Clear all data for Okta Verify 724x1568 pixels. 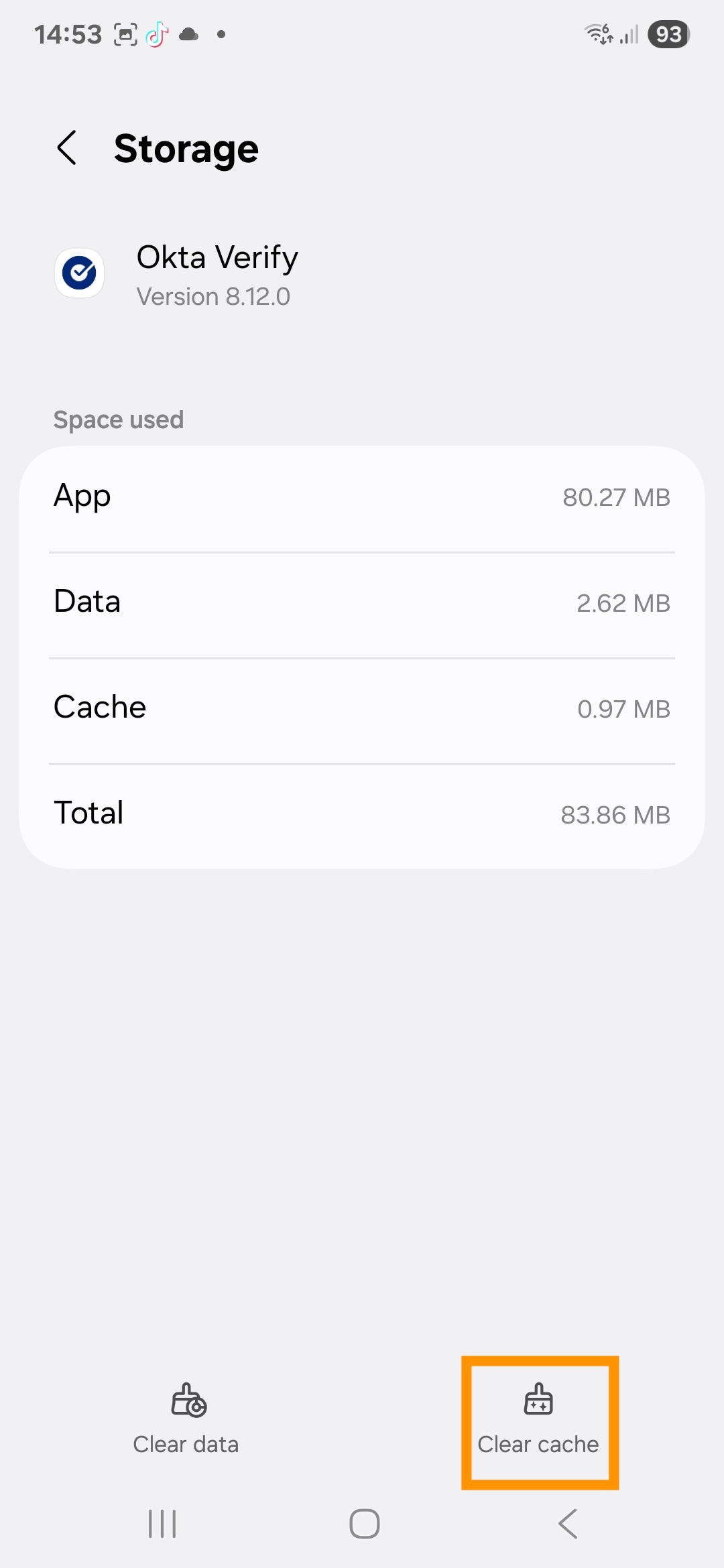[x=186, y=1419]
